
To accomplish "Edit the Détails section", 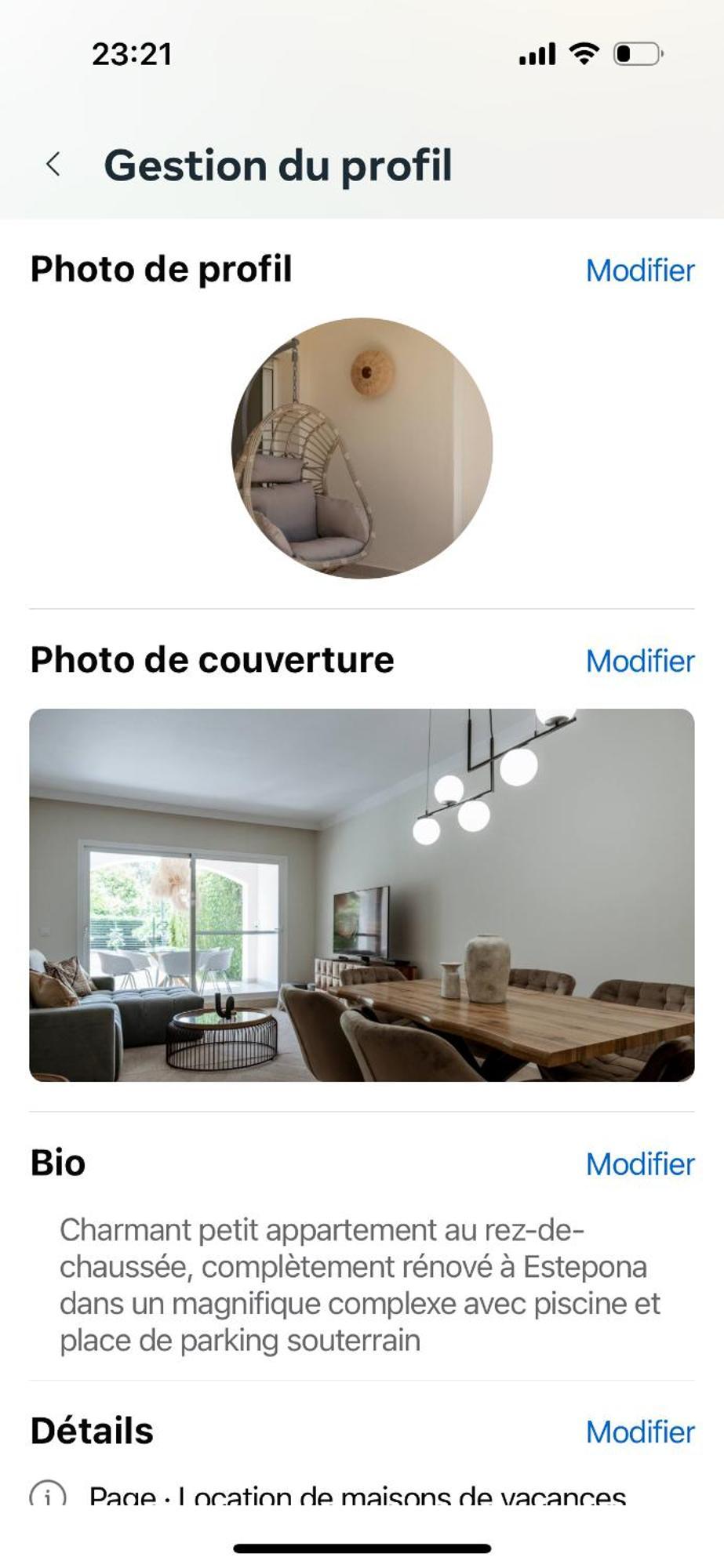I will [x=639, y=1432].
